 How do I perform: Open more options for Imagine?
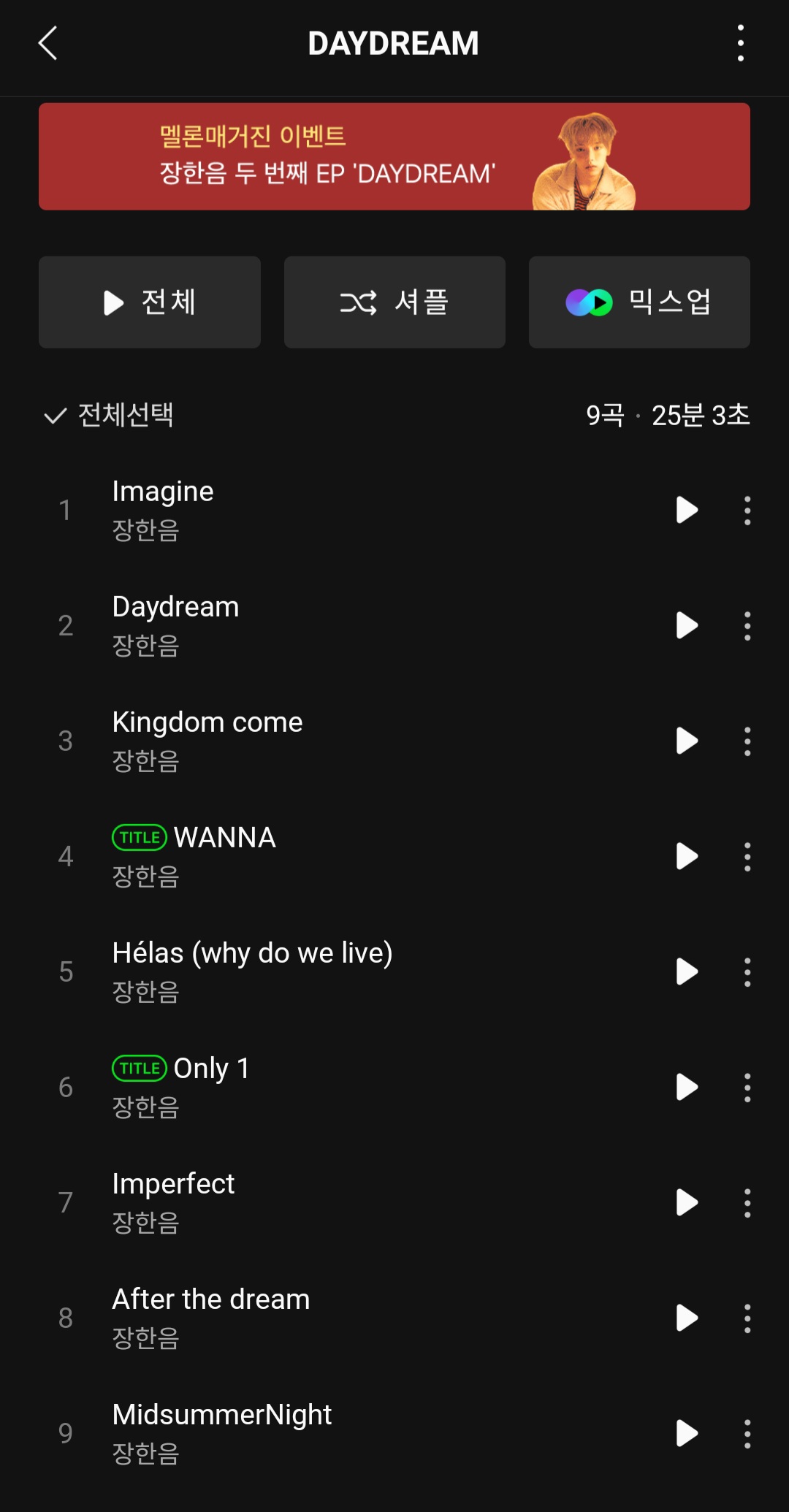coord(747,510)
